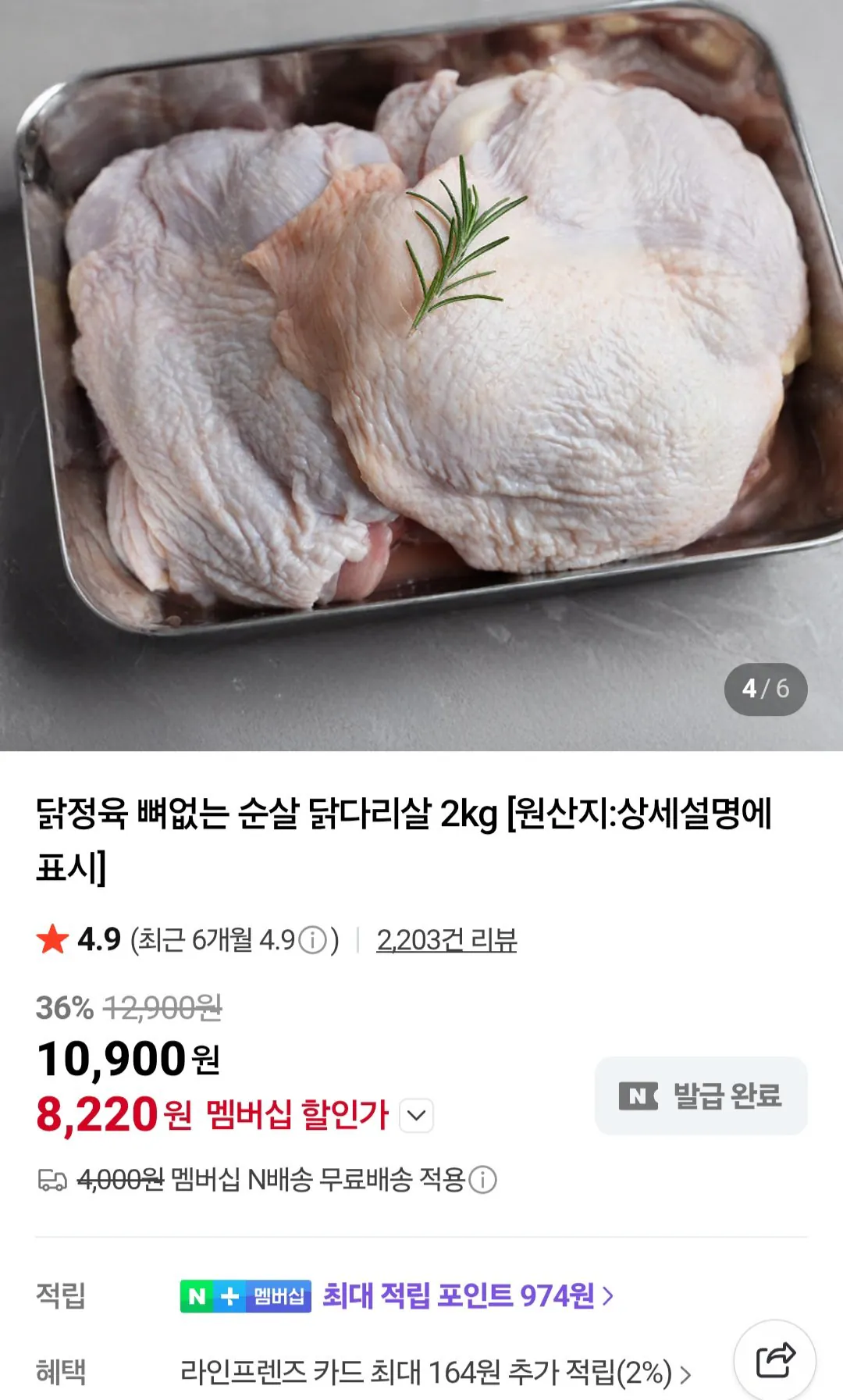Click the 발급 완료 coupon button
The image size is (843, 1400).
(x=700, y=1096)
